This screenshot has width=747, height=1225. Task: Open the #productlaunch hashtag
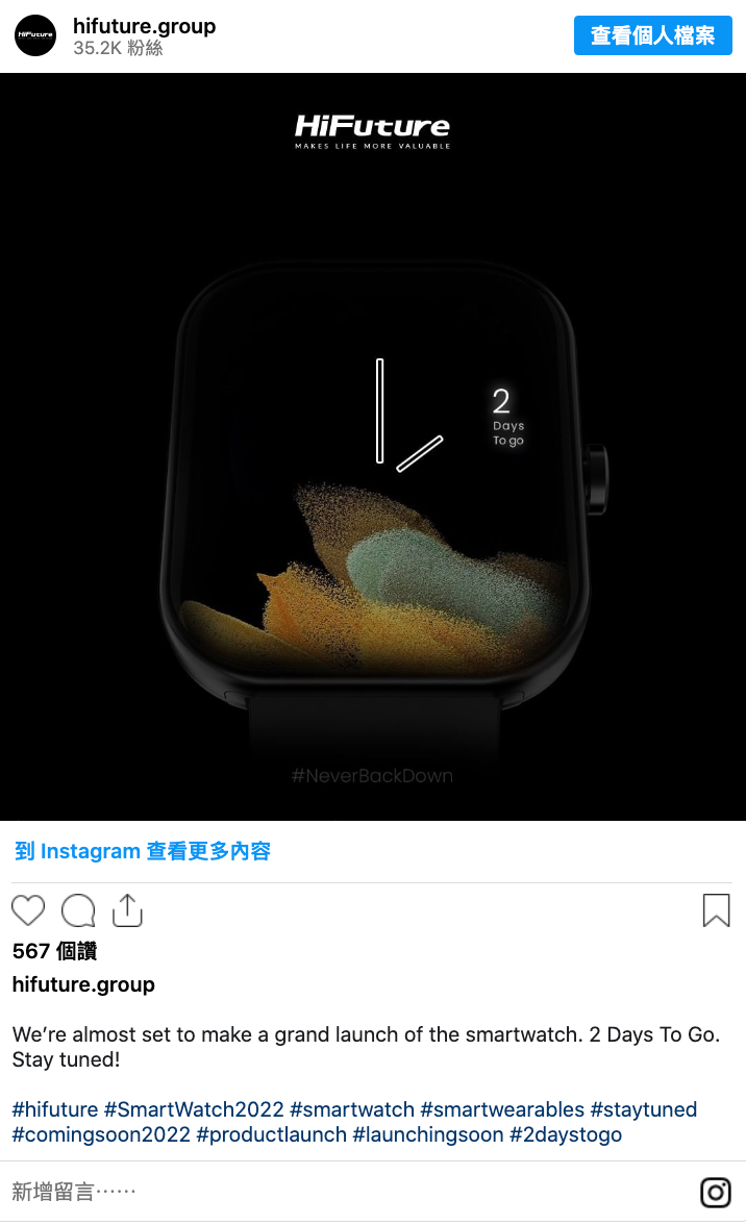coord(271,1135)
